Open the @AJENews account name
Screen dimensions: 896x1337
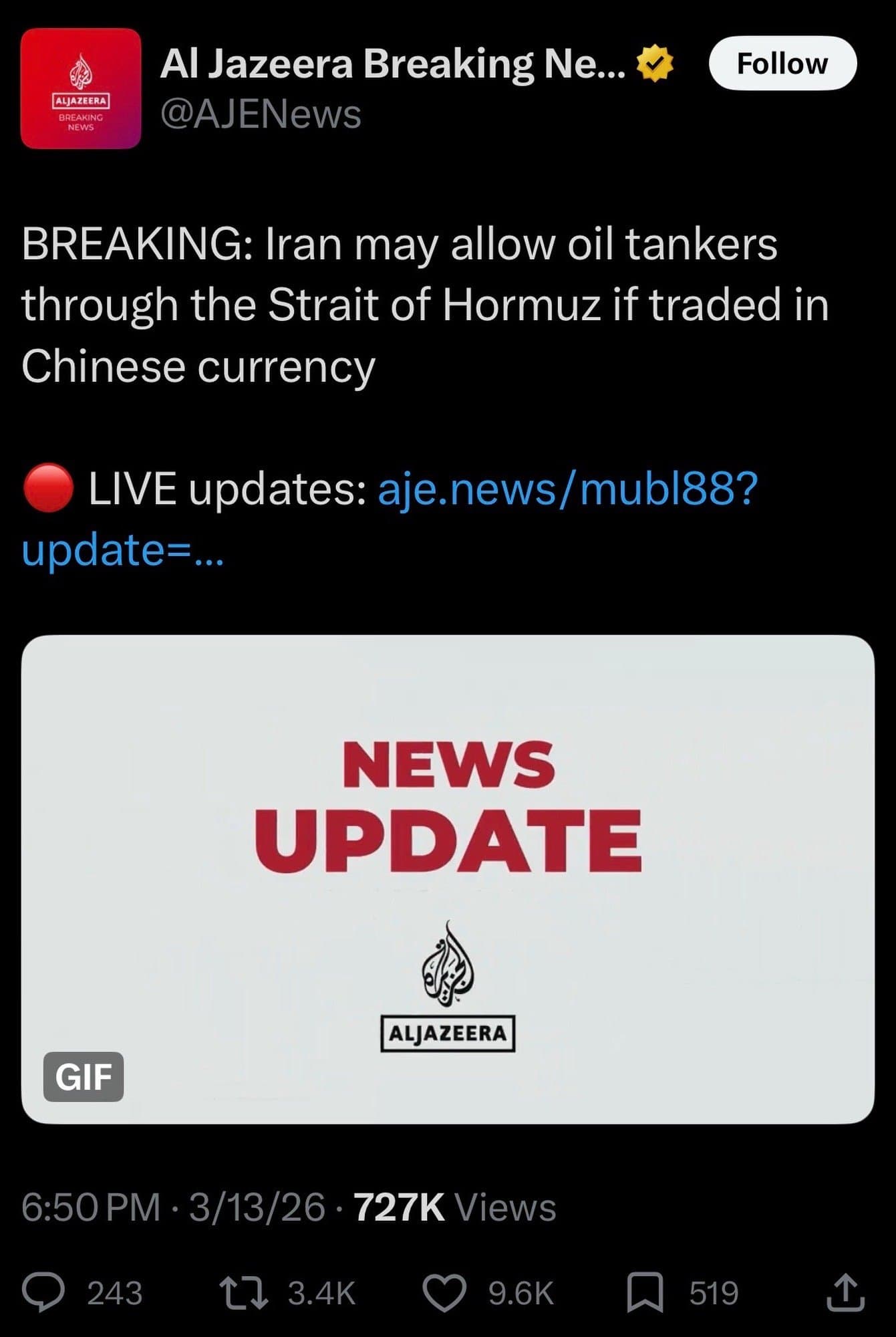pyautogui.click(x=261, y=114)
